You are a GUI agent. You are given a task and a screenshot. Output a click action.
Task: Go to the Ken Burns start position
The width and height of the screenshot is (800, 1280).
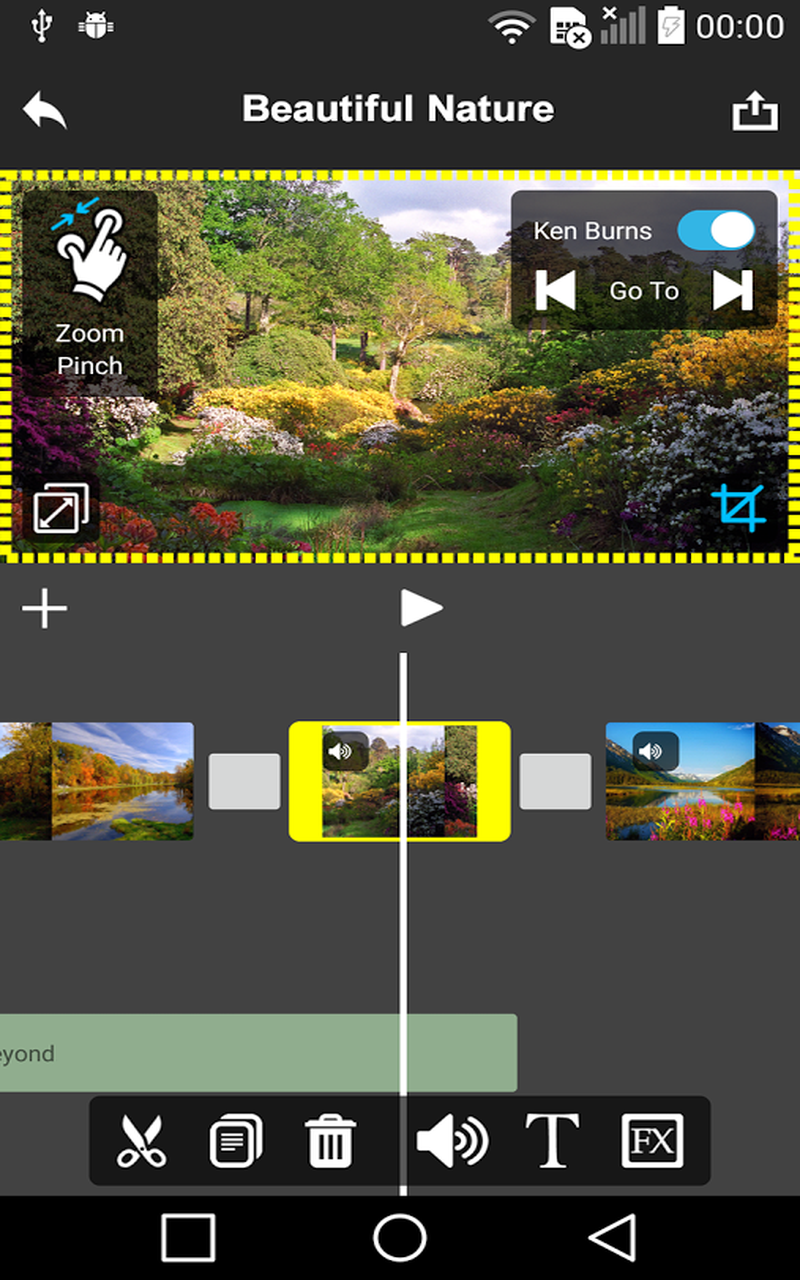click(x=556, y=291)
